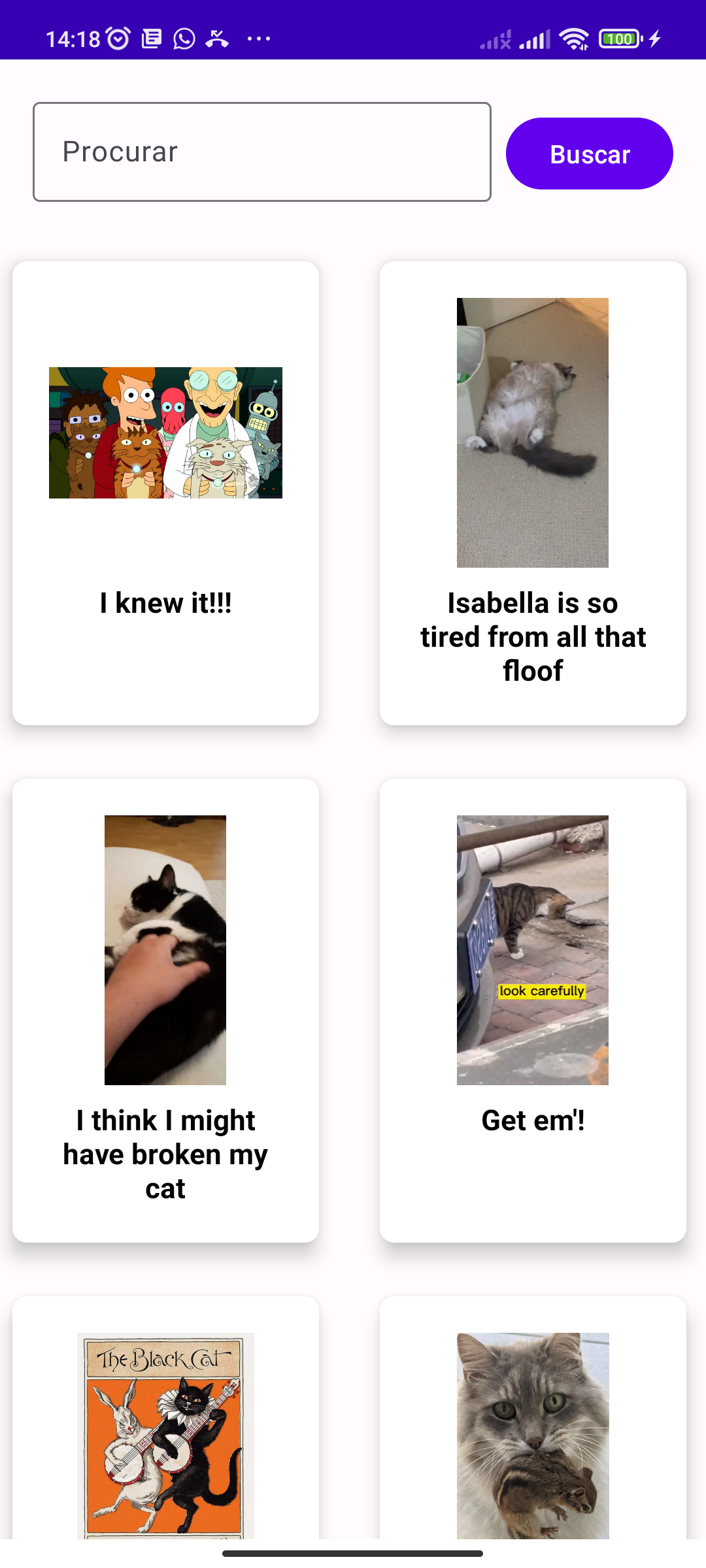Image resolution: width=706 pixels, height=1568 pixels.
Task: Tap the Wi-Fi status icon
Action: click(573, 39)
